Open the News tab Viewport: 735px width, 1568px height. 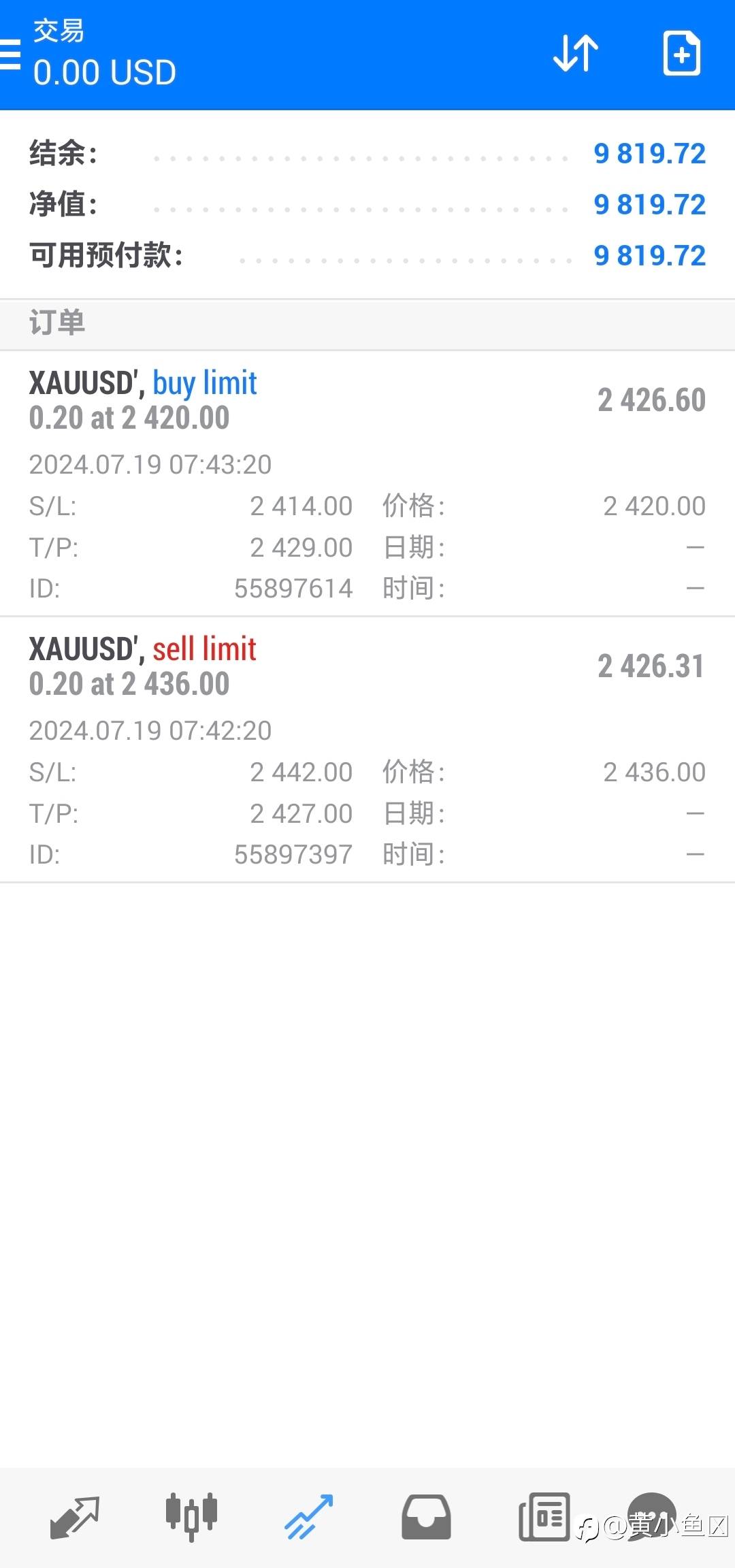544,1517
